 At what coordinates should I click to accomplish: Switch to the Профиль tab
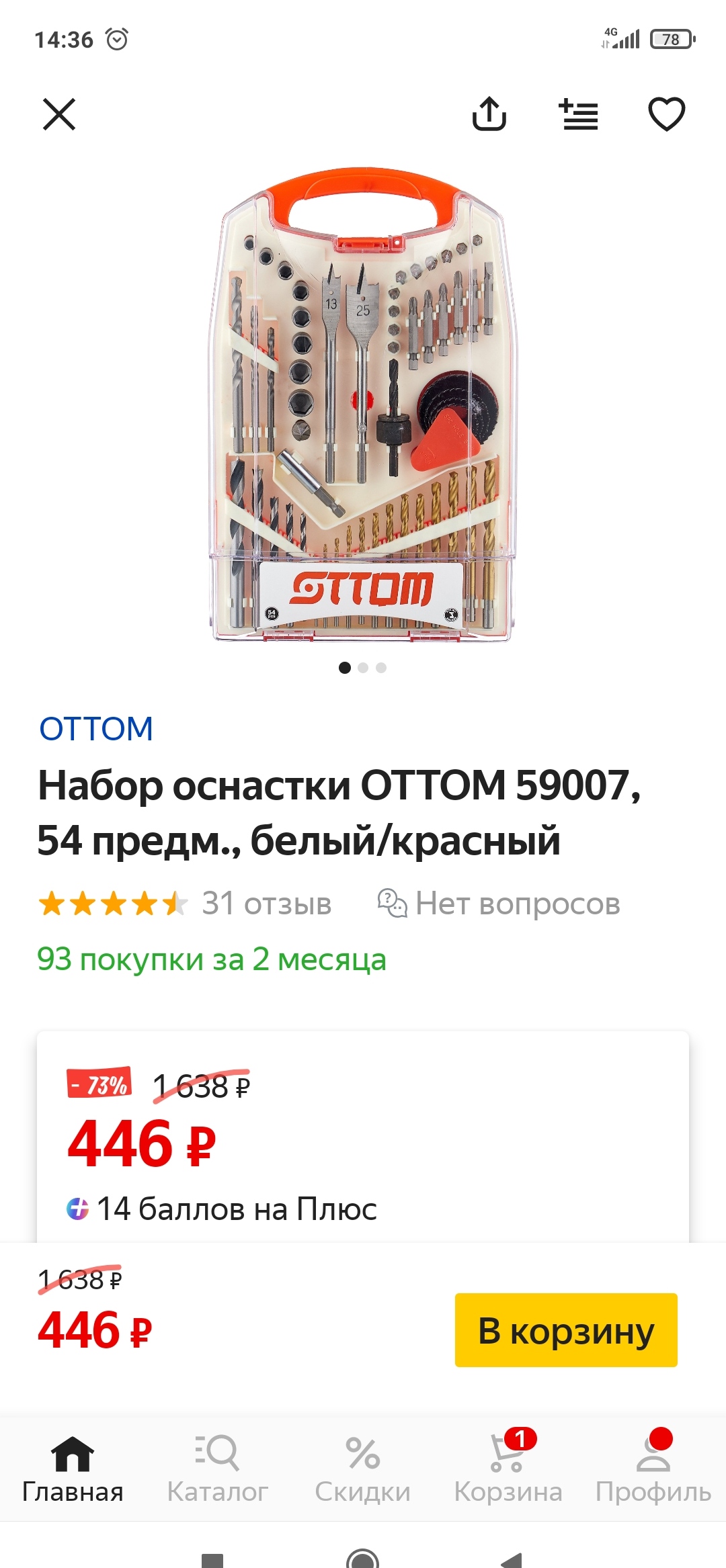click(653, 1469)
